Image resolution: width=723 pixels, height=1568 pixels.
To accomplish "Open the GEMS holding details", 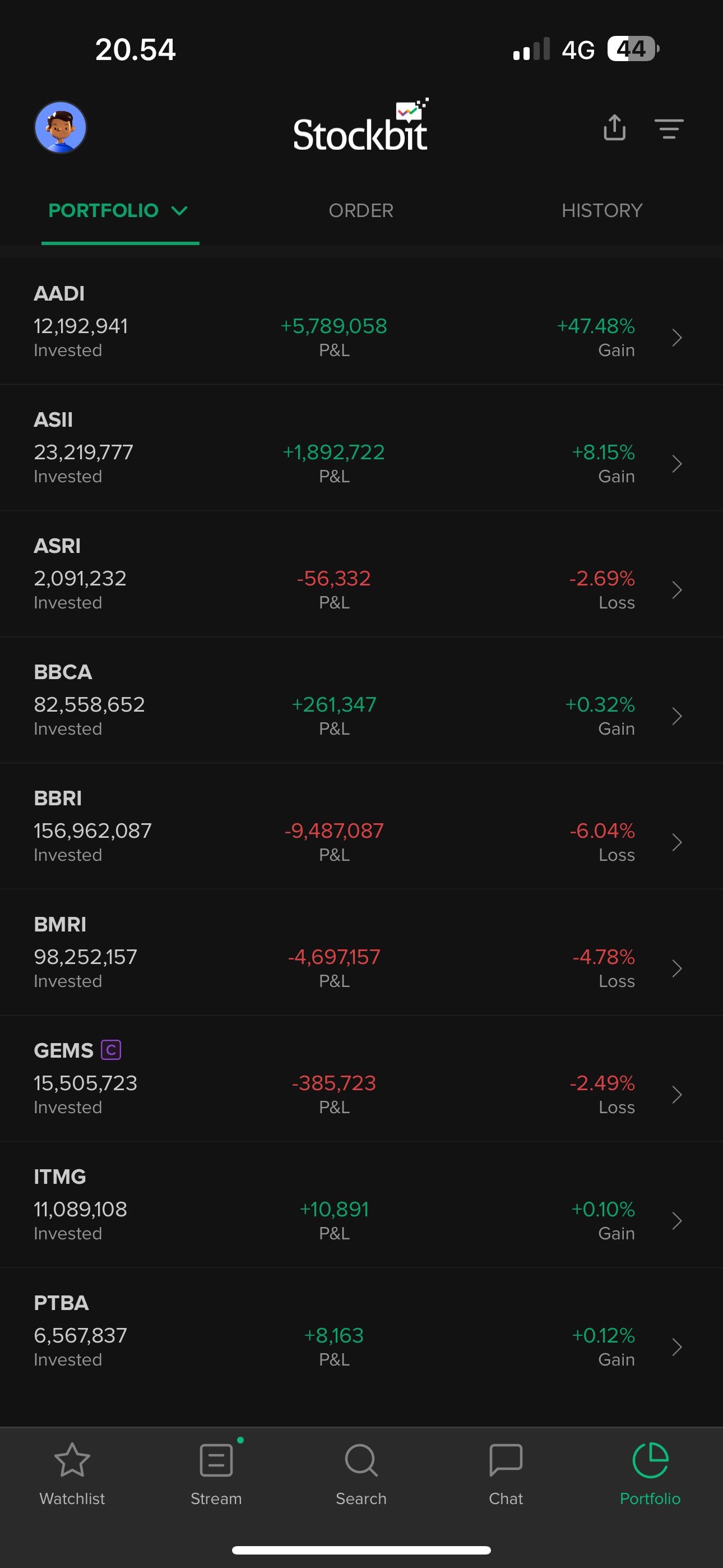I will coord(361,1078).
